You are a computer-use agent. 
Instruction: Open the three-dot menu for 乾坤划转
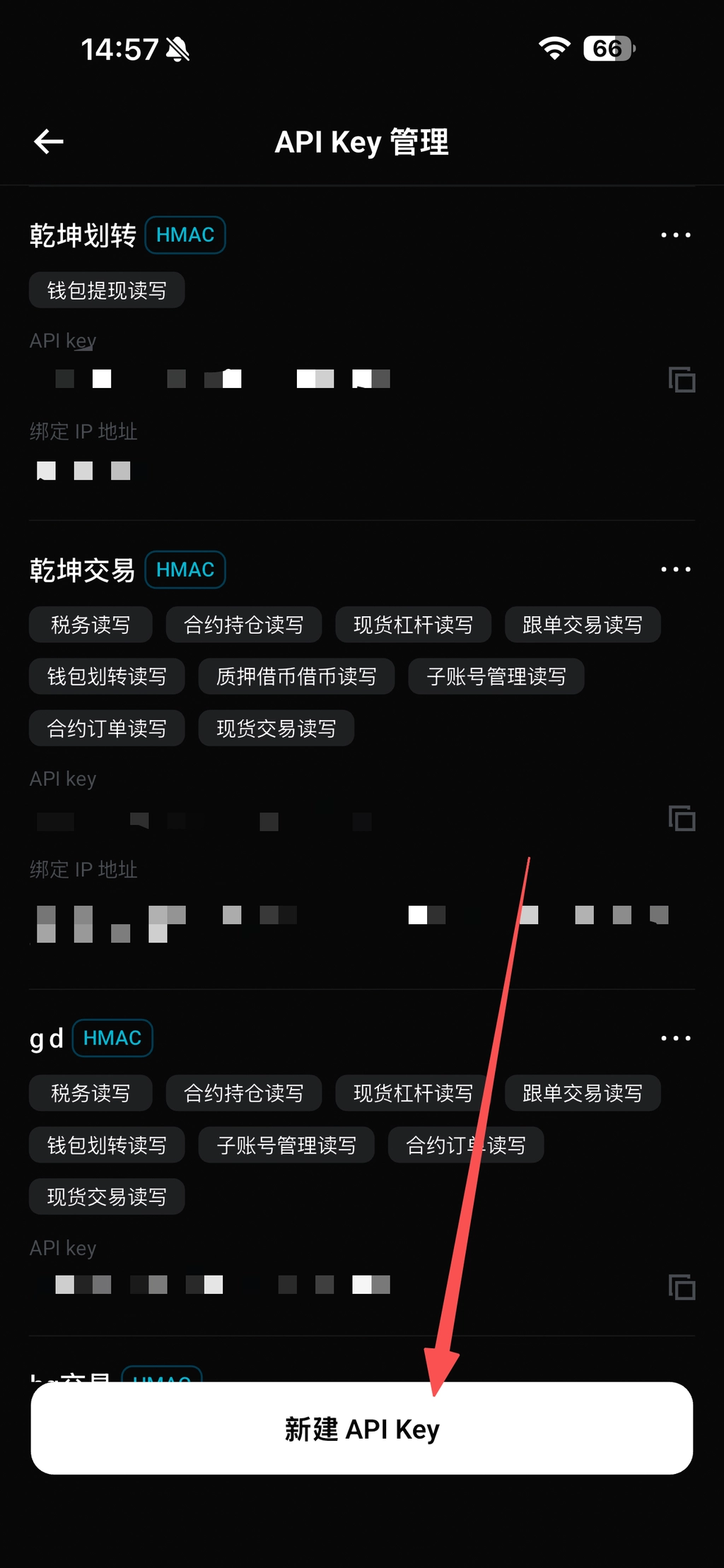[x=675, y=235]
